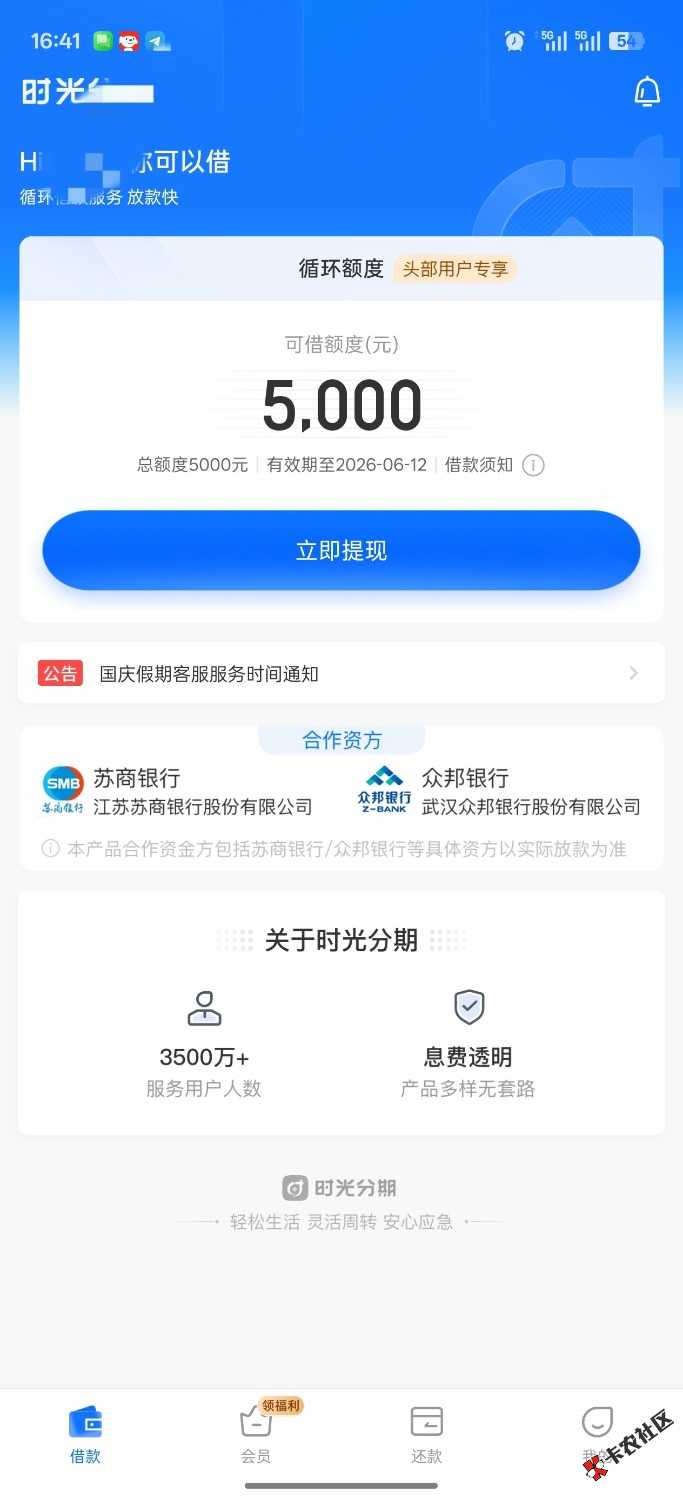This screenshot has height=1500, width=683.
Task: Tap the 立即提现 withdraw button
Action: (x=341, y=550)
